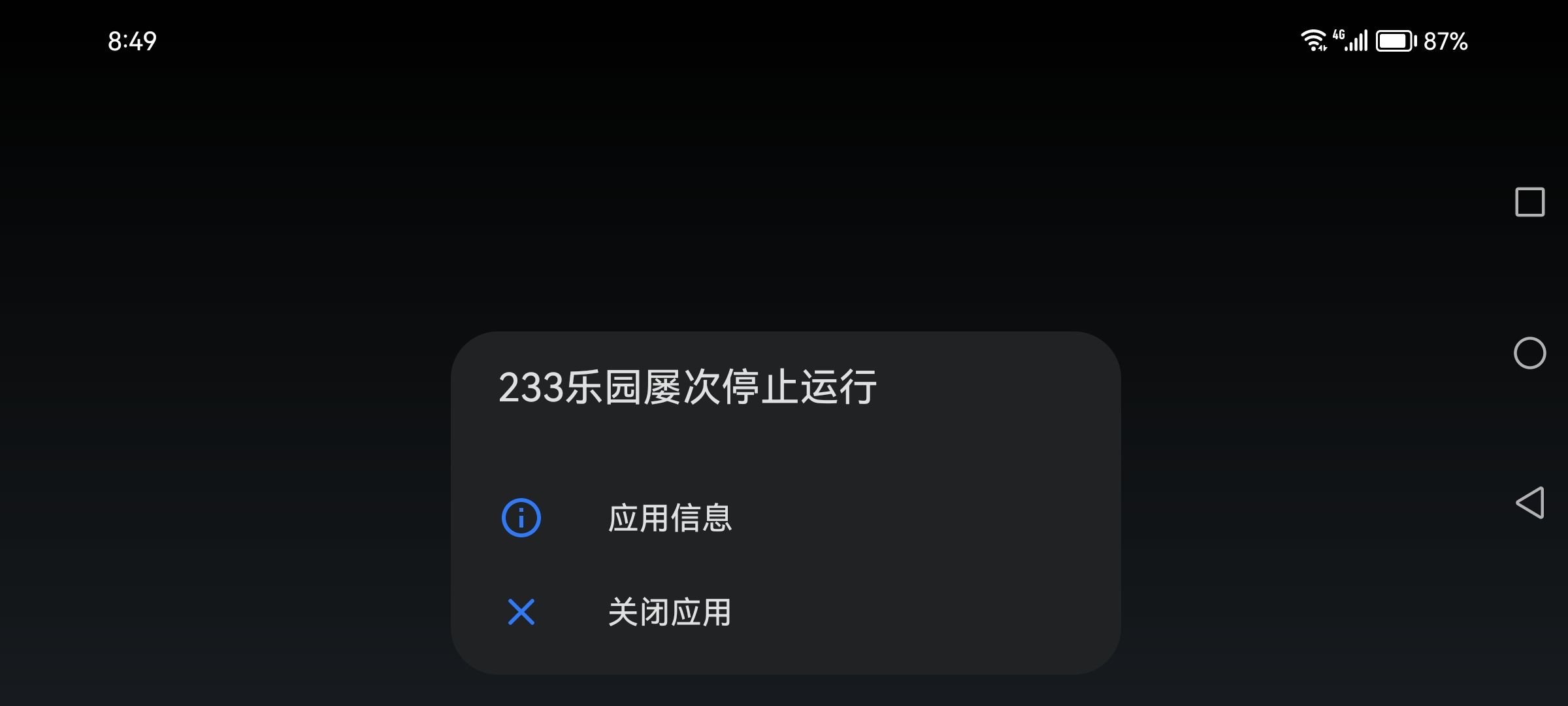This screenshot has height=706, width=1568.
Task: Open recent apps with the square button
Action: [1529, 202]
